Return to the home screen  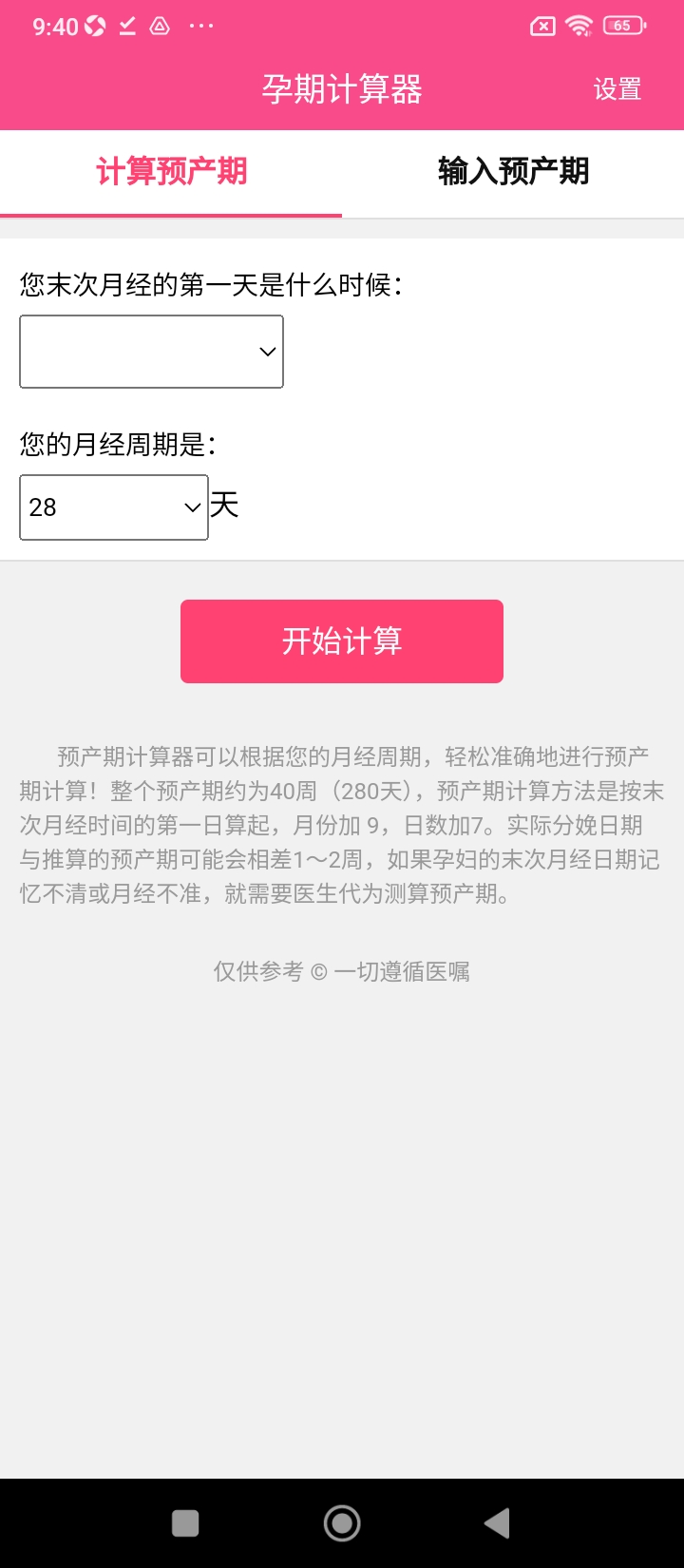[342, 1523]
